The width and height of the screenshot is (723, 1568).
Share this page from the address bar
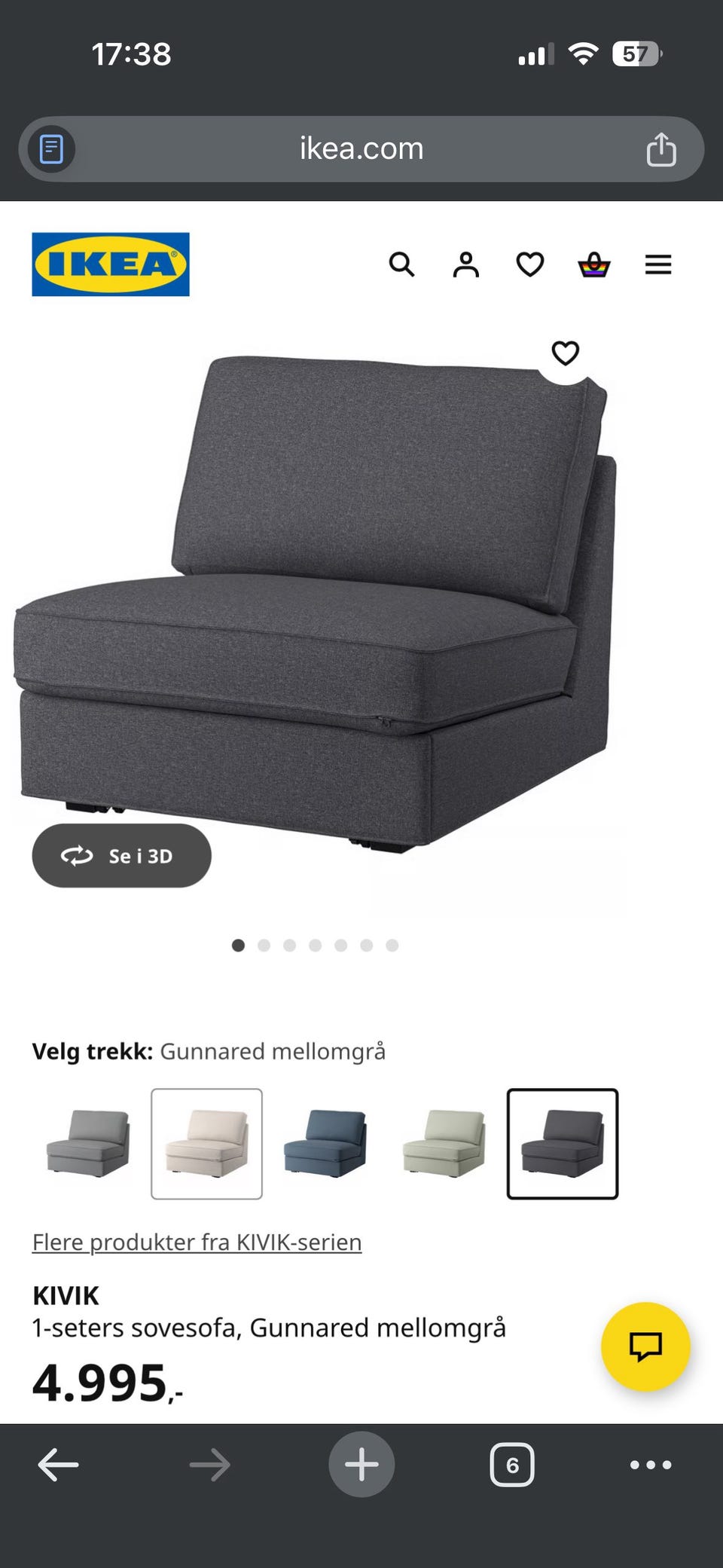pos(660,148)
